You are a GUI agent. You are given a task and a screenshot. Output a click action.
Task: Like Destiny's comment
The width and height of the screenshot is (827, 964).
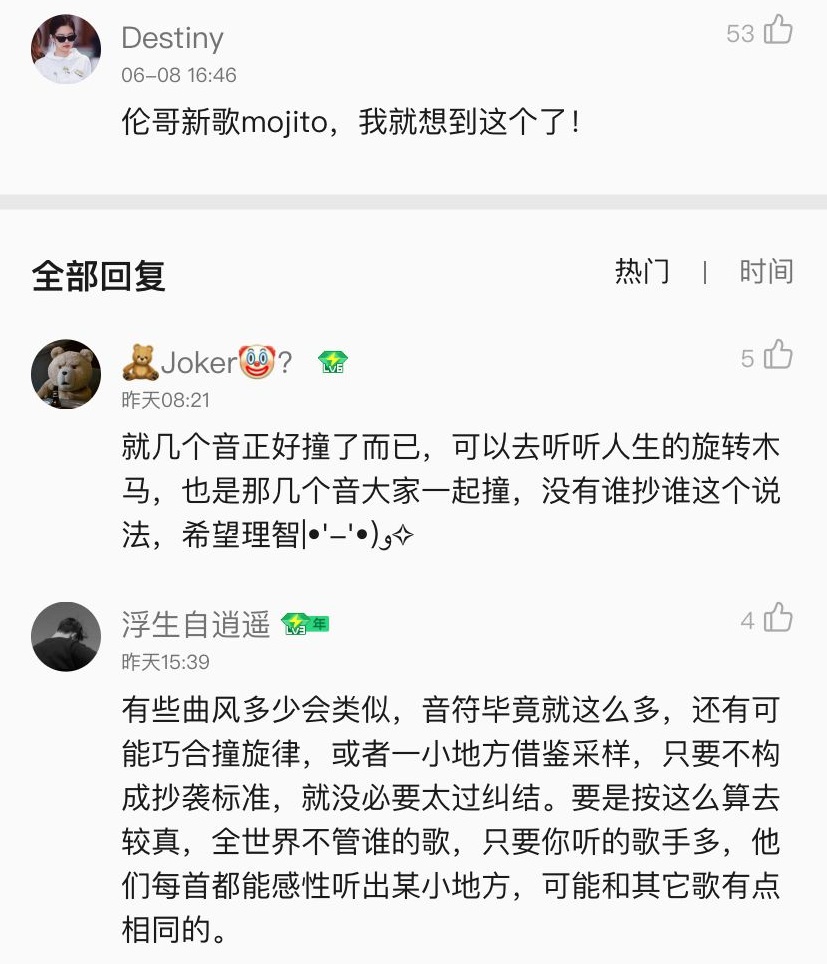pos(778,32)
